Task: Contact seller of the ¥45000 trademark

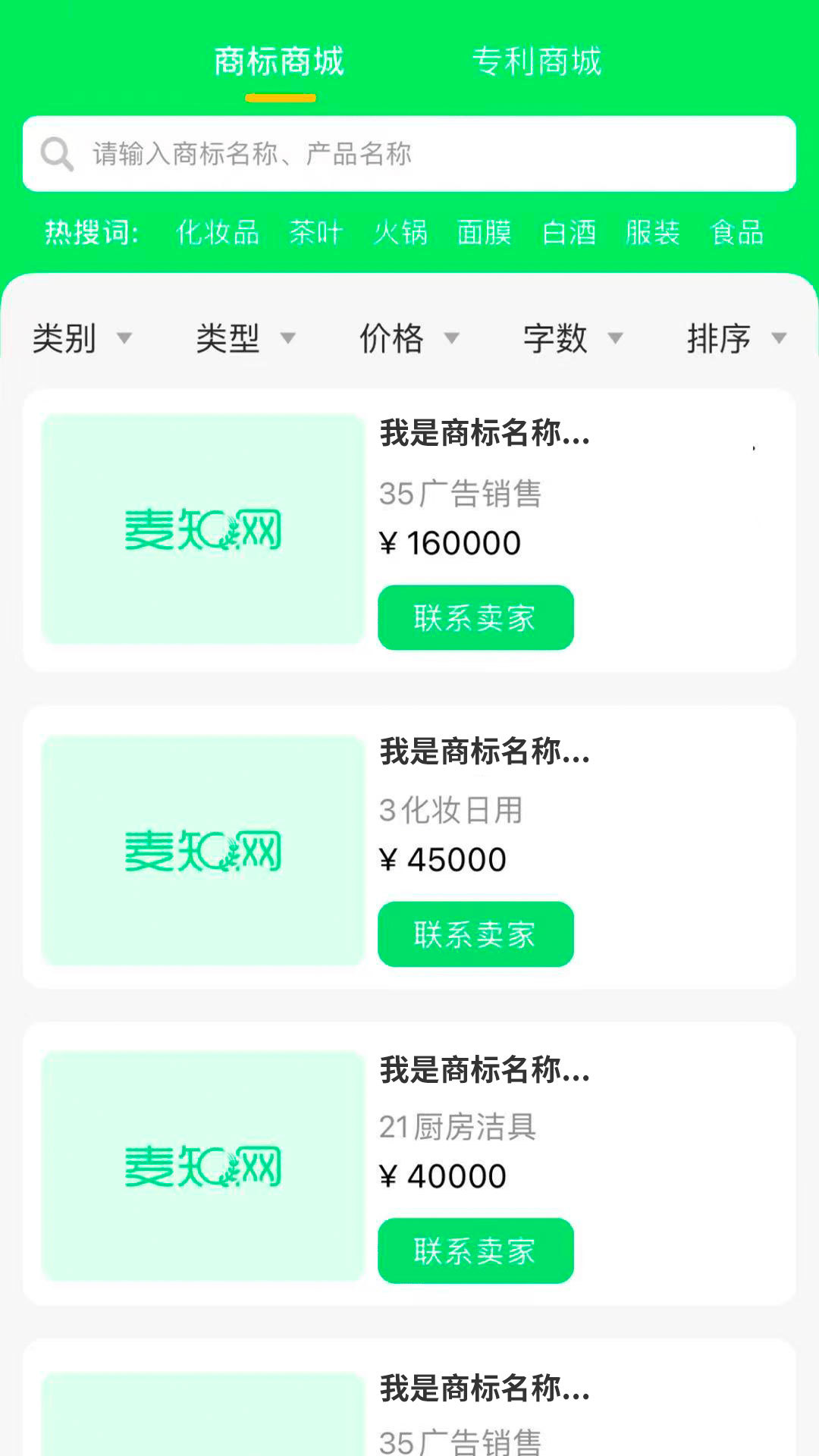Action: coord(475,934)
